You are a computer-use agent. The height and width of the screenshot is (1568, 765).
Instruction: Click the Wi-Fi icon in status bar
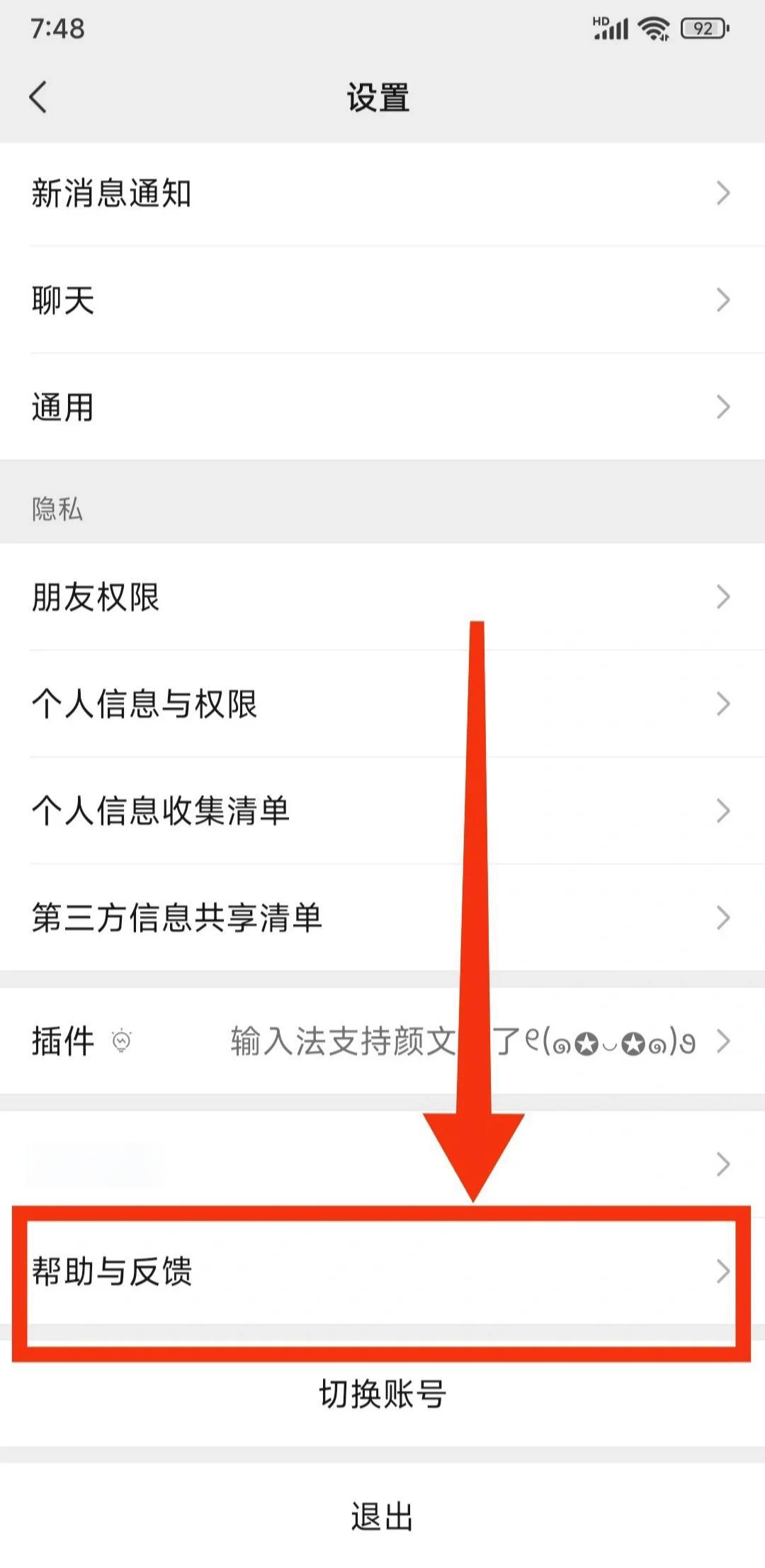coord(652,28)
